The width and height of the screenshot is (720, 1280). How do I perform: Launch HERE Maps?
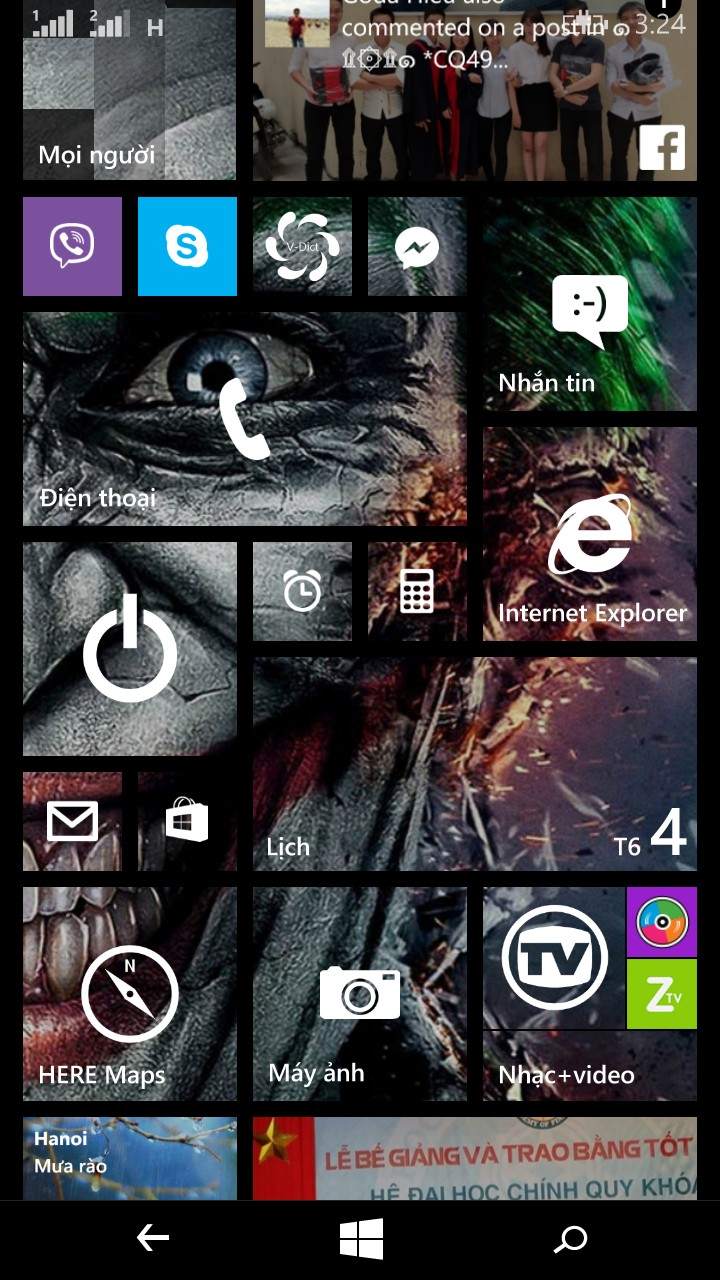pos(130,994)
